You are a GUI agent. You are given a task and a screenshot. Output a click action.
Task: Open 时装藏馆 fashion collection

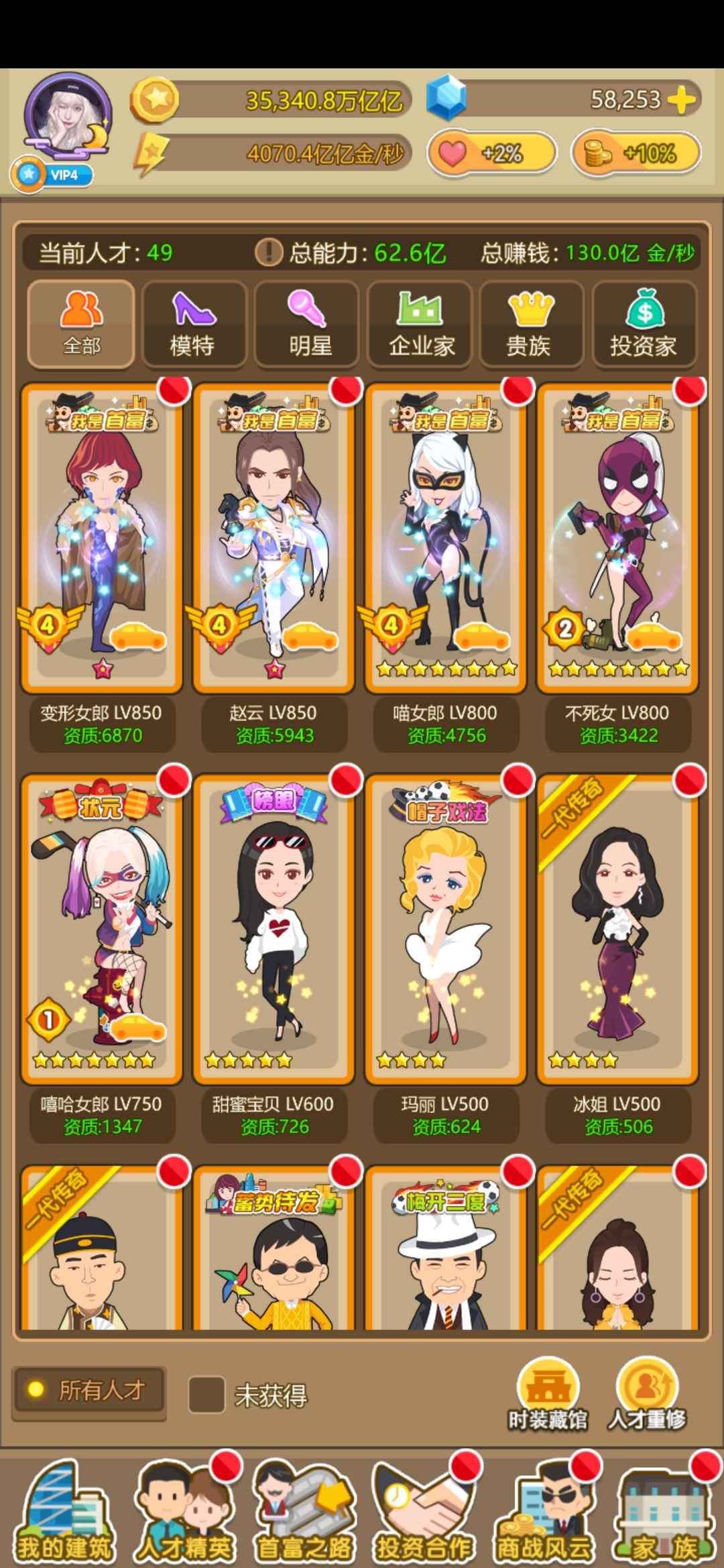[547, 1394]
